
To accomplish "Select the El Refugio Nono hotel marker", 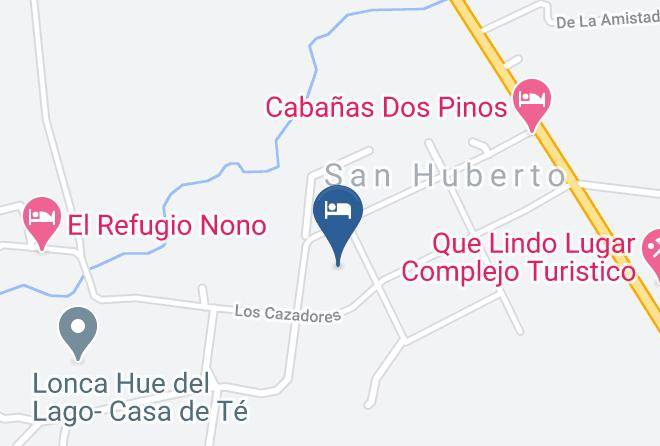I will click(42, 223).
